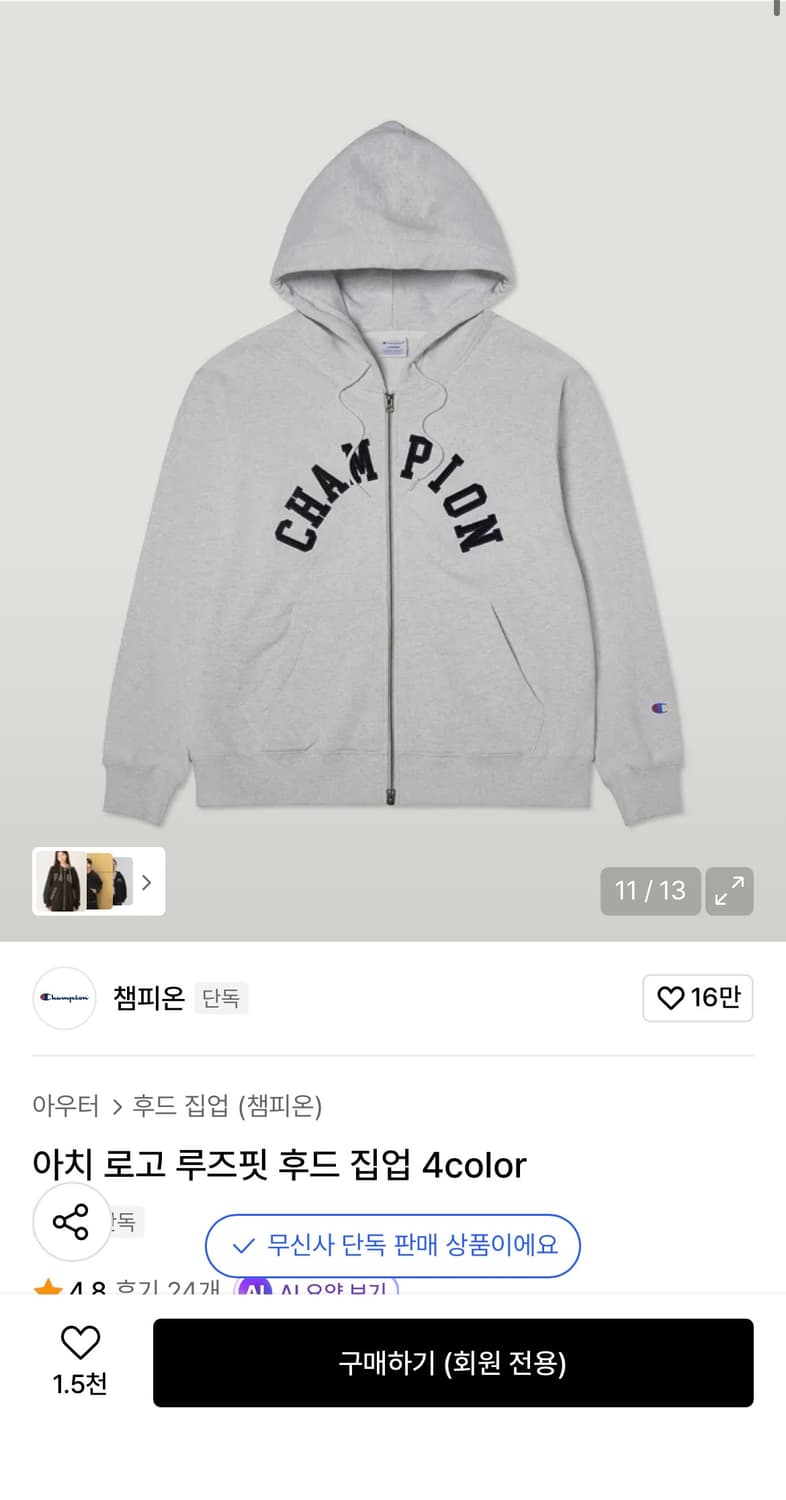Tap the 구매하기 (회원 전용) button

[455, 1362]
